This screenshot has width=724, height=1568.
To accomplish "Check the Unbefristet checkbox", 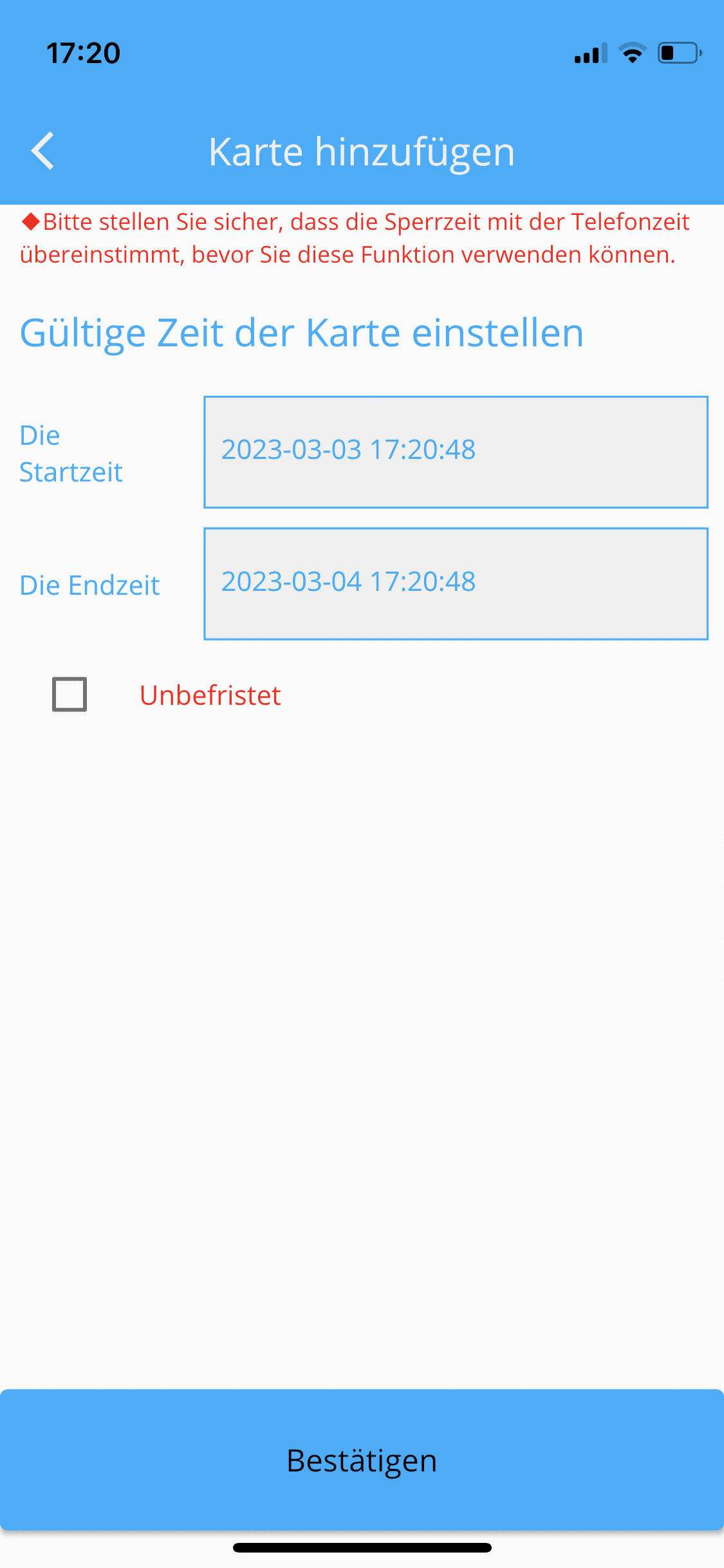I will tap(70, 695).
